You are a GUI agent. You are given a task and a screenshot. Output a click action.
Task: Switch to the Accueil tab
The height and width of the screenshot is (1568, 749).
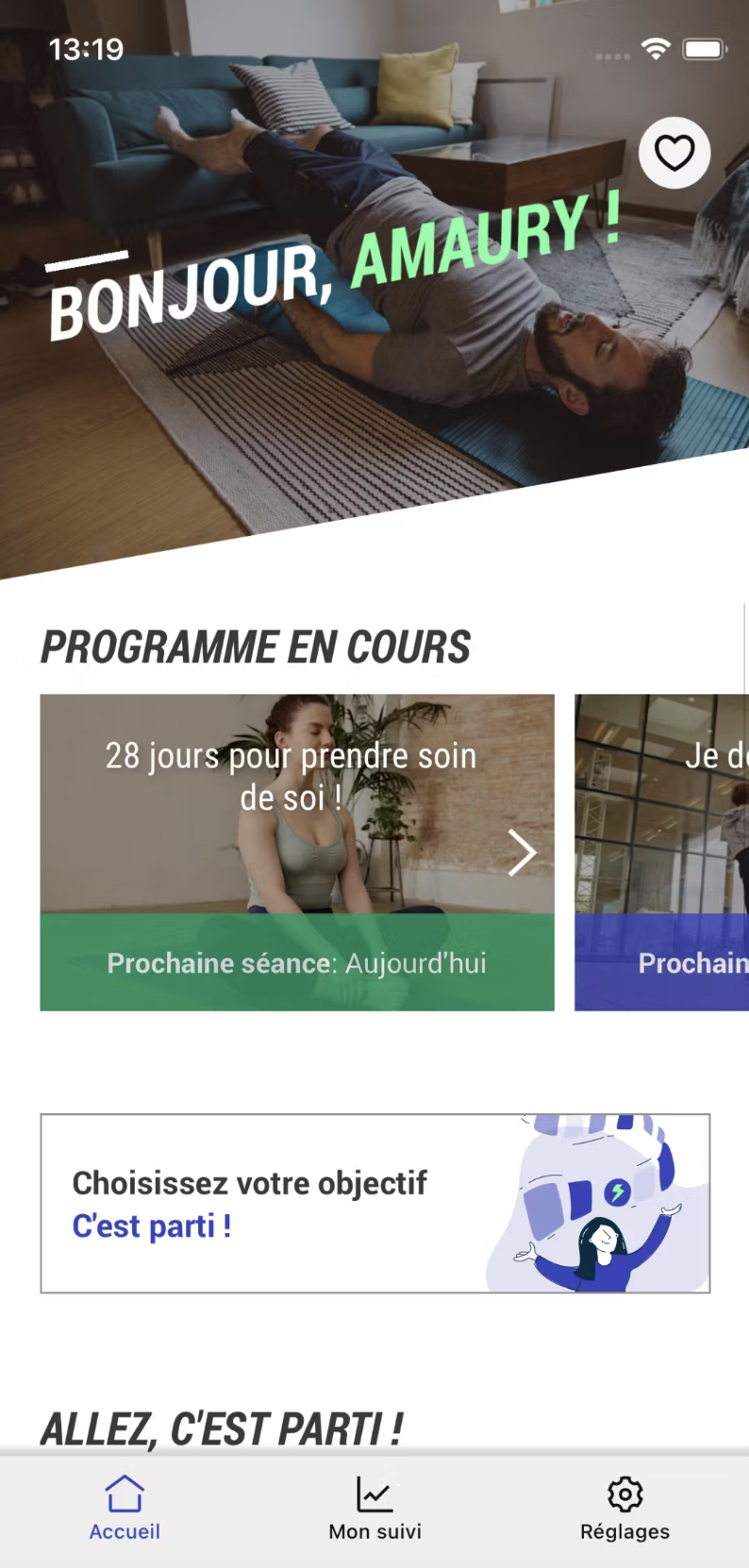click(x=125, y=1508)
